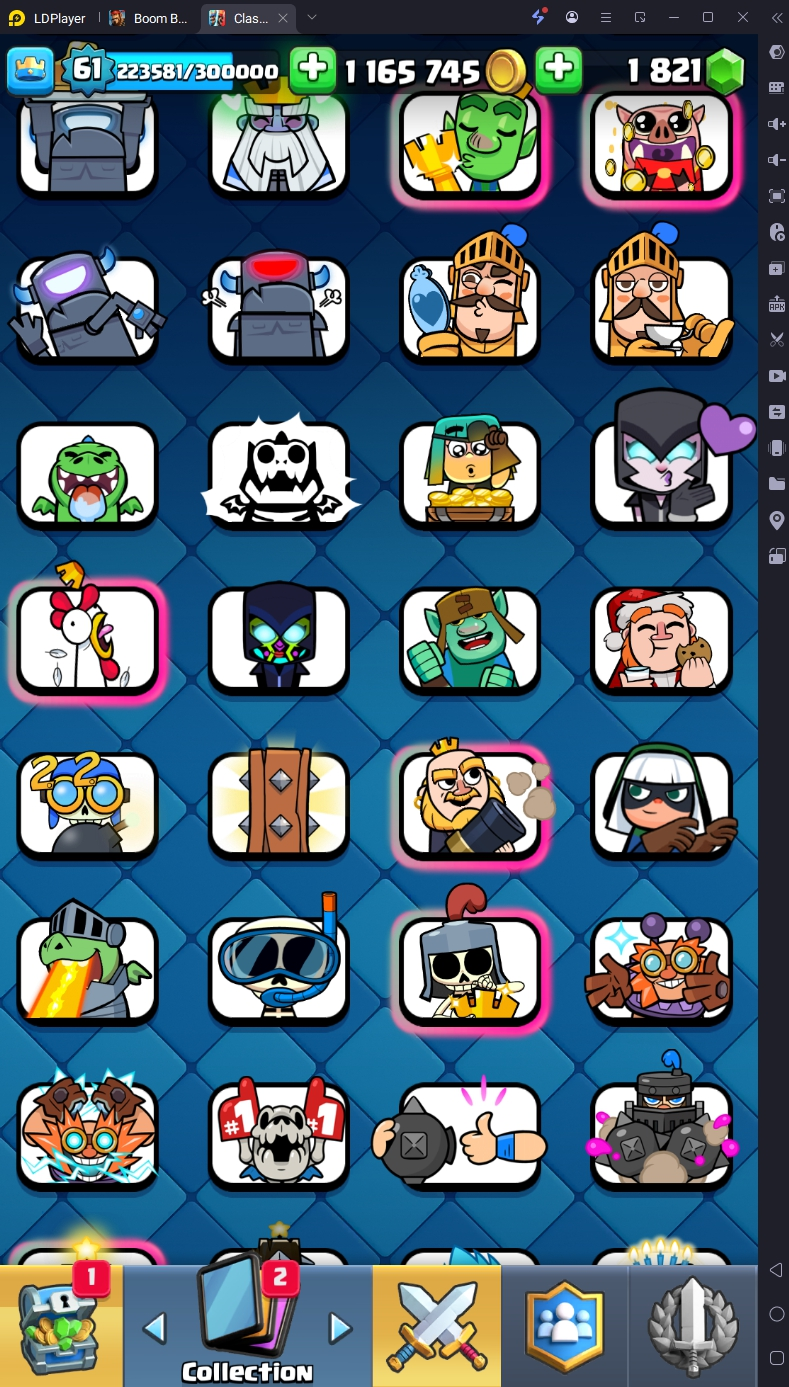
Task: Buy gems with the gem plus button
Action: click(559, 69)
